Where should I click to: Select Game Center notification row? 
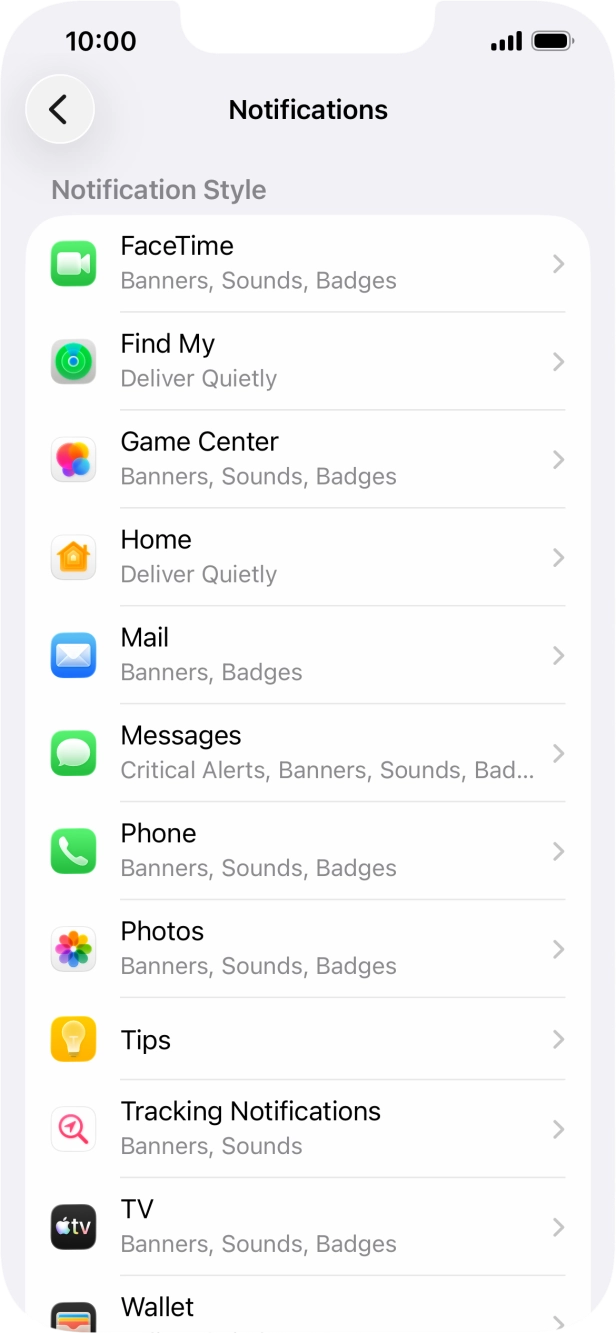pyautogui.click(x=308, y=459)
